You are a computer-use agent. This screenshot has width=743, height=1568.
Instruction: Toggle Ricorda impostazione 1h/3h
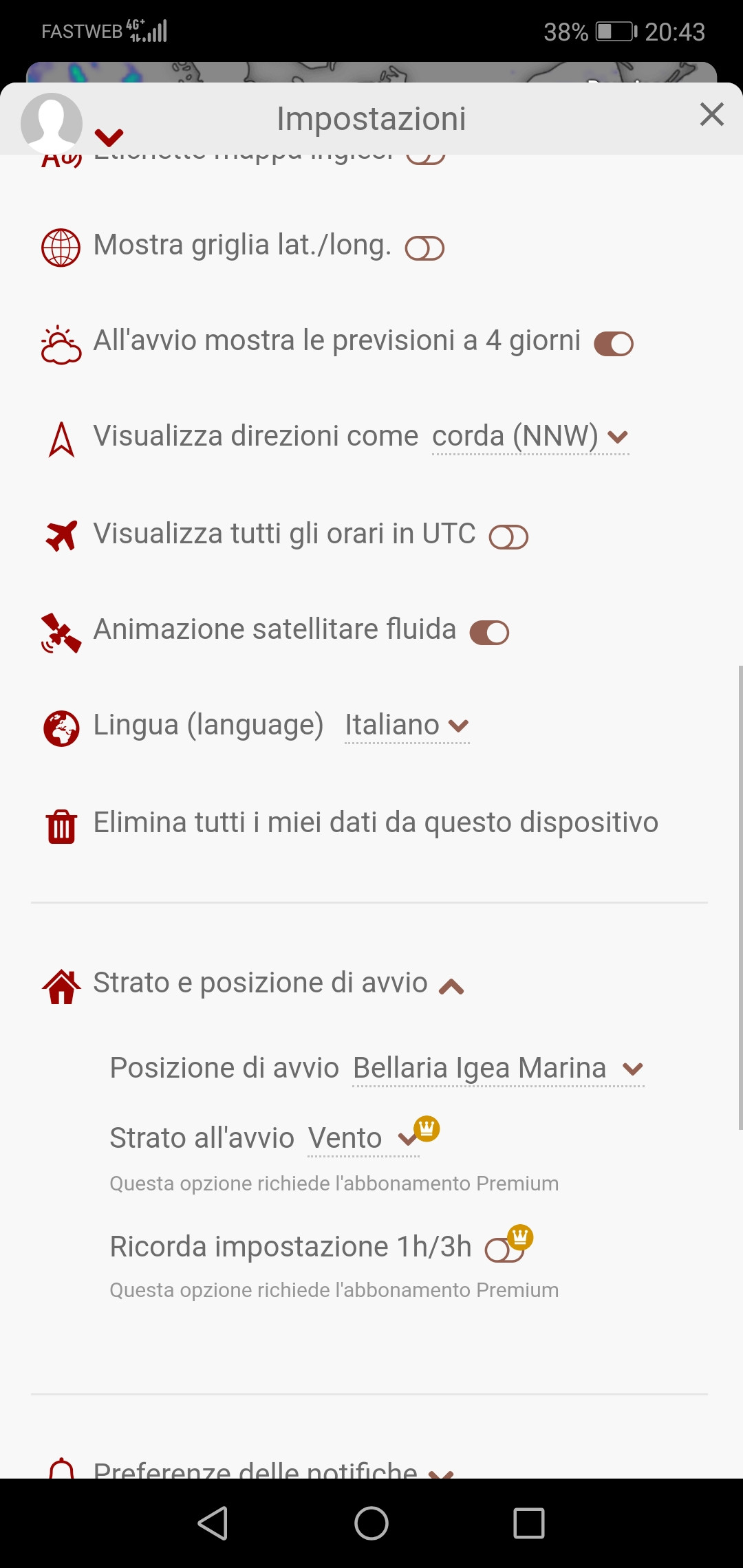505,1249
